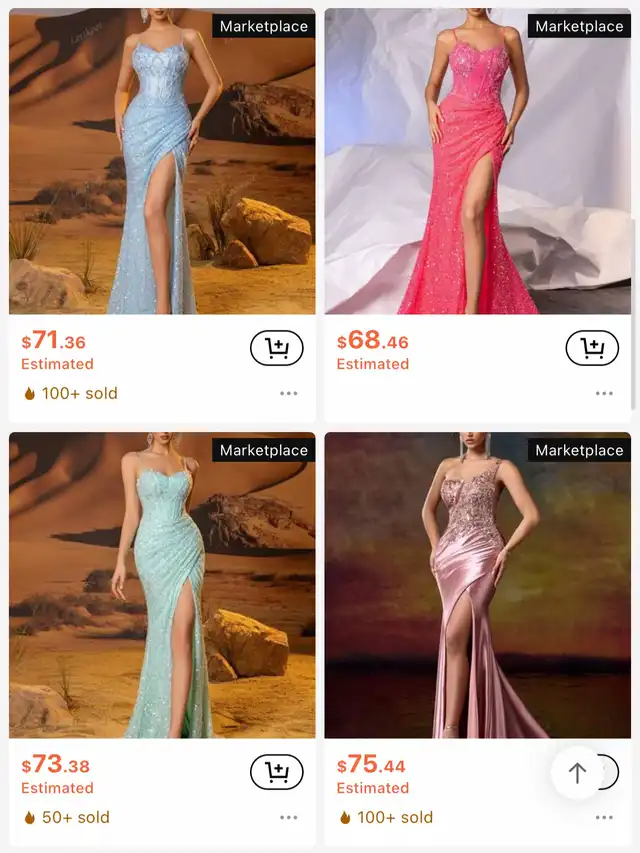Image resolution: width=640 pixels, height=853 pixels.
Task: Open more options for the $75.44 dress
Action: click(x=604, y=818)
